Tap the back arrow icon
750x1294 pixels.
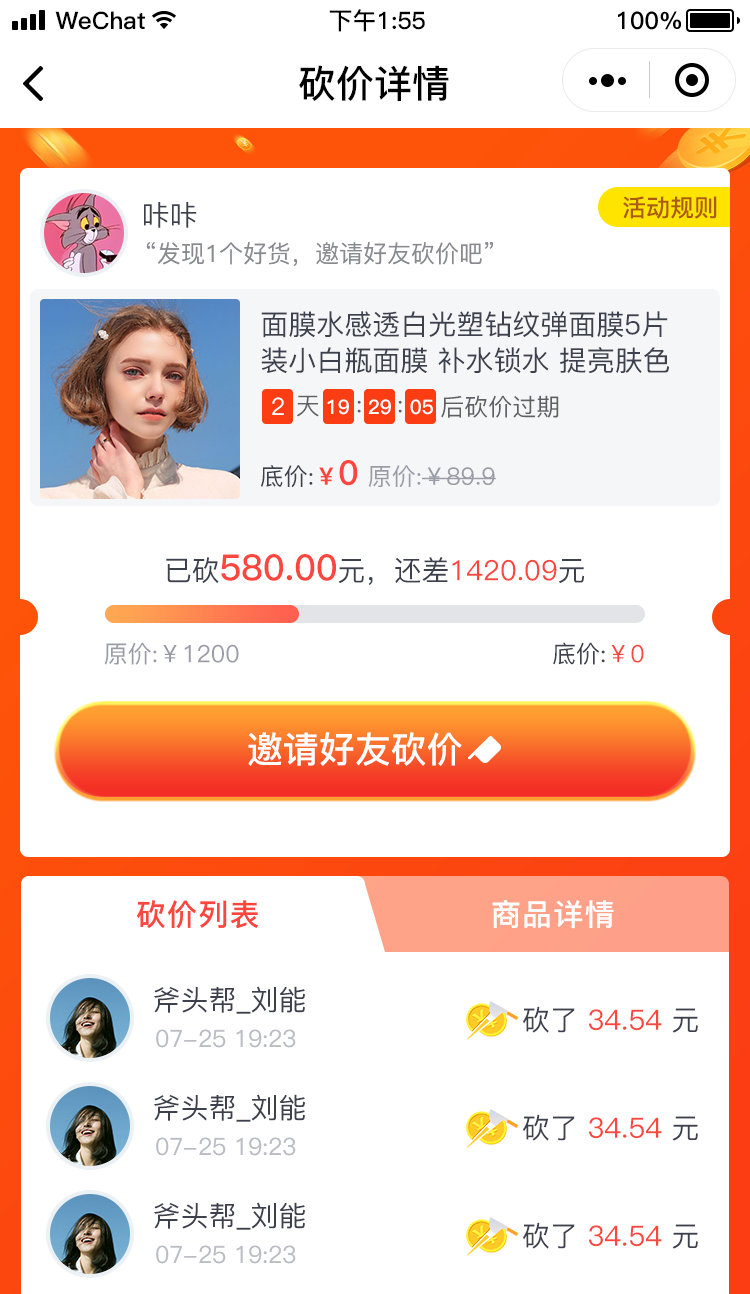[32, 84]
